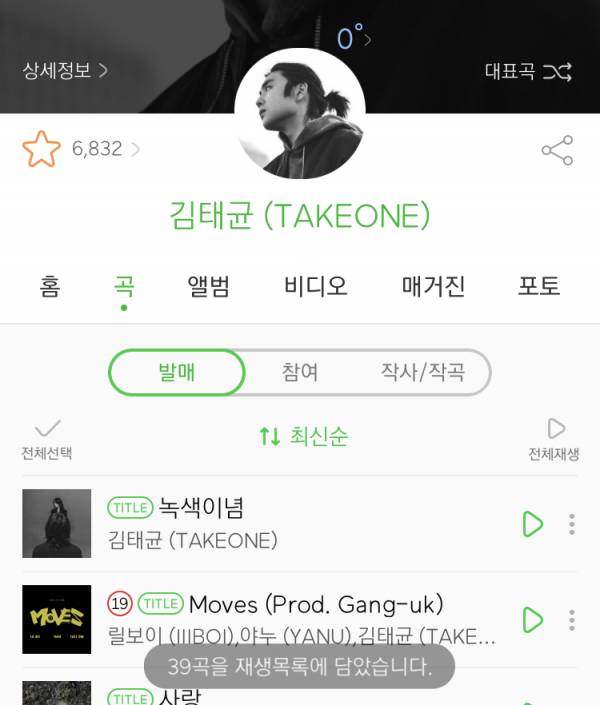Go to the 매거진 tab
Screen dimensions: 600x705
tap(433, 287)
